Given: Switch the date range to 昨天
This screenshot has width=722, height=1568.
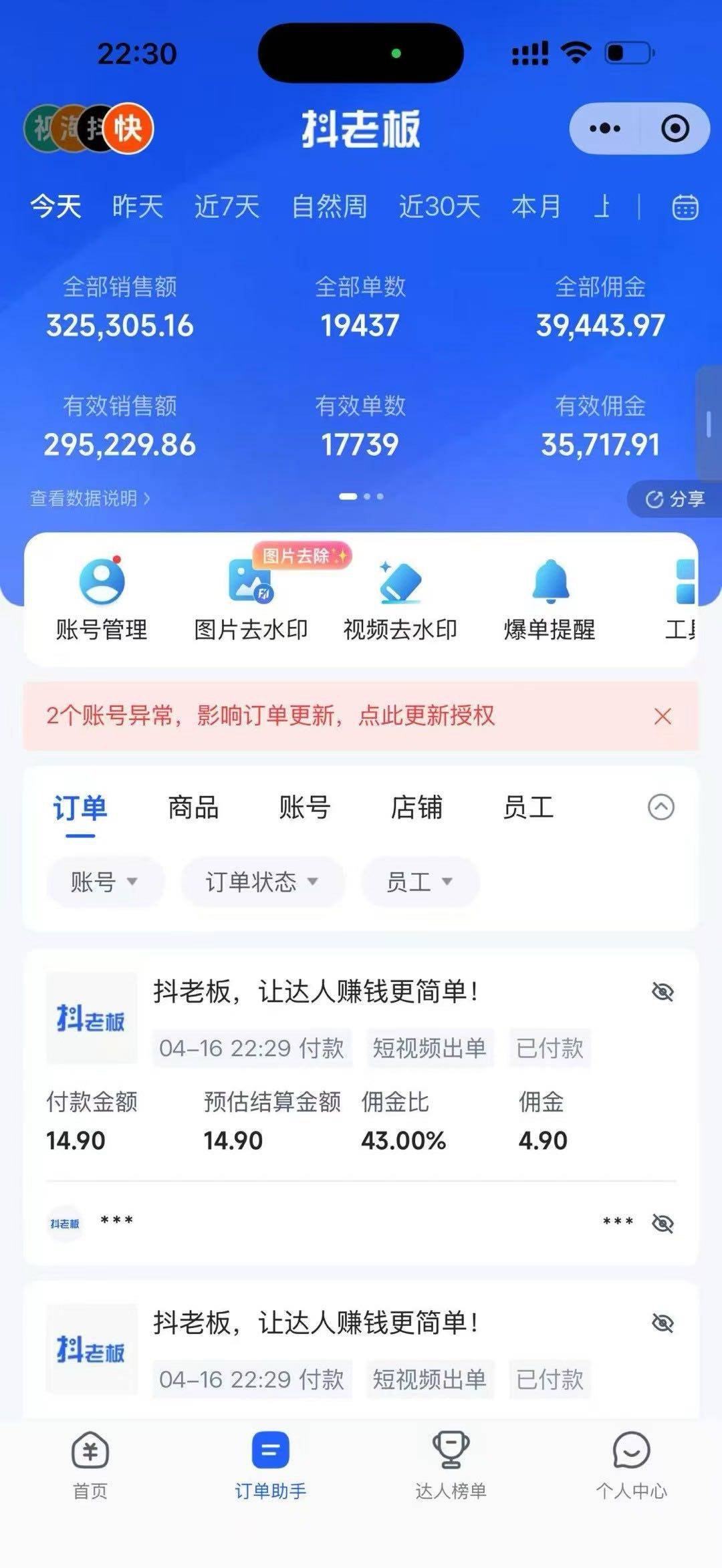Looking at the screenshot, I should pos(137,206).
